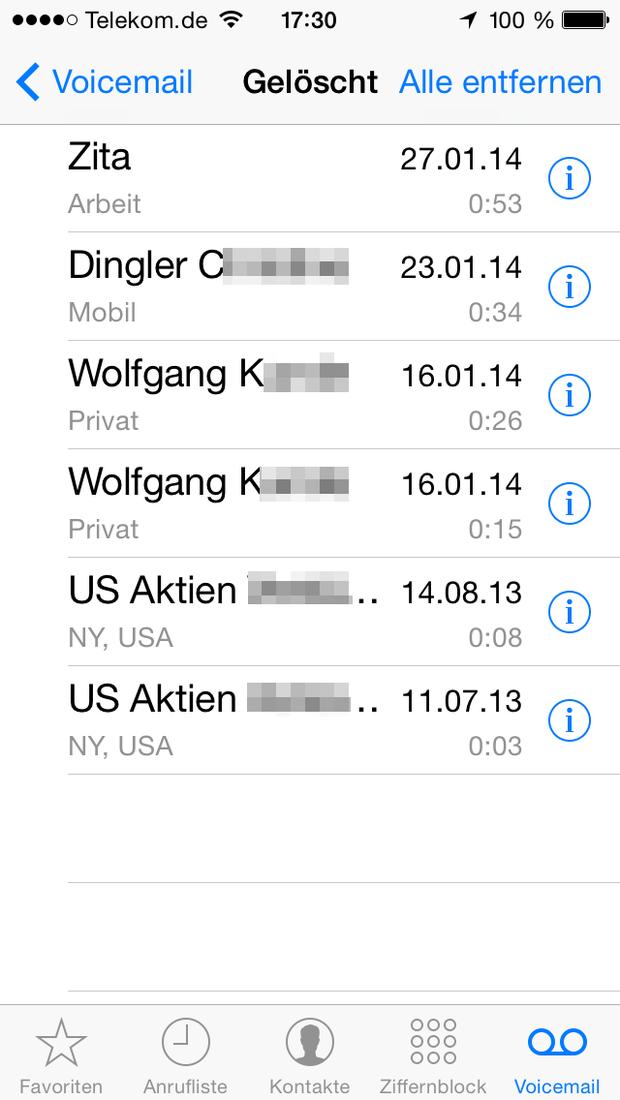
Task: Open info for Dingler's voicemail
Action: [569, 287]
